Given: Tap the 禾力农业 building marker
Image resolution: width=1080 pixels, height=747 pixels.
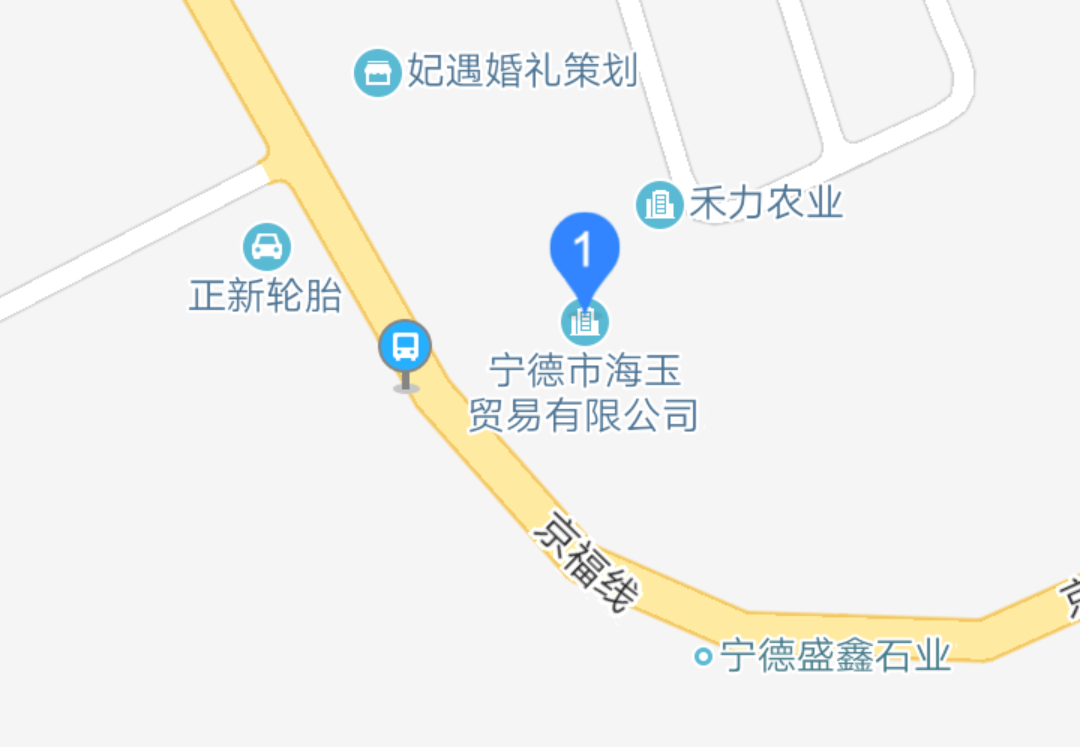Looking at the screenshot, I should (659, 204).
